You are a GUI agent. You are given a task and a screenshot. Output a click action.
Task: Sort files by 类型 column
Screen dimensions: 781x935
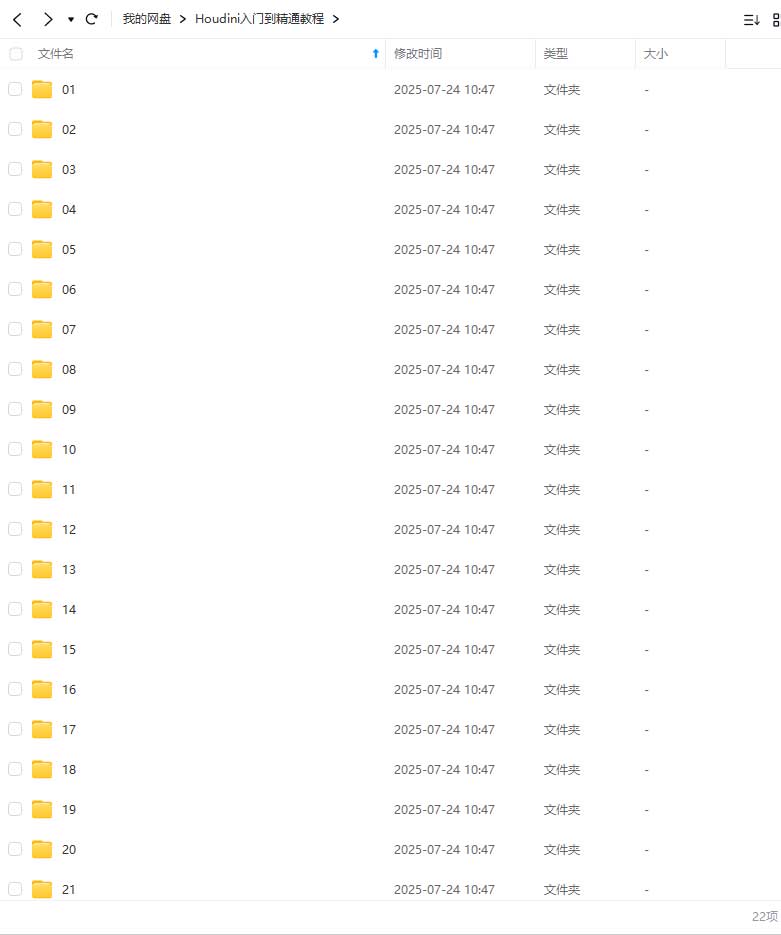[556, 54]
